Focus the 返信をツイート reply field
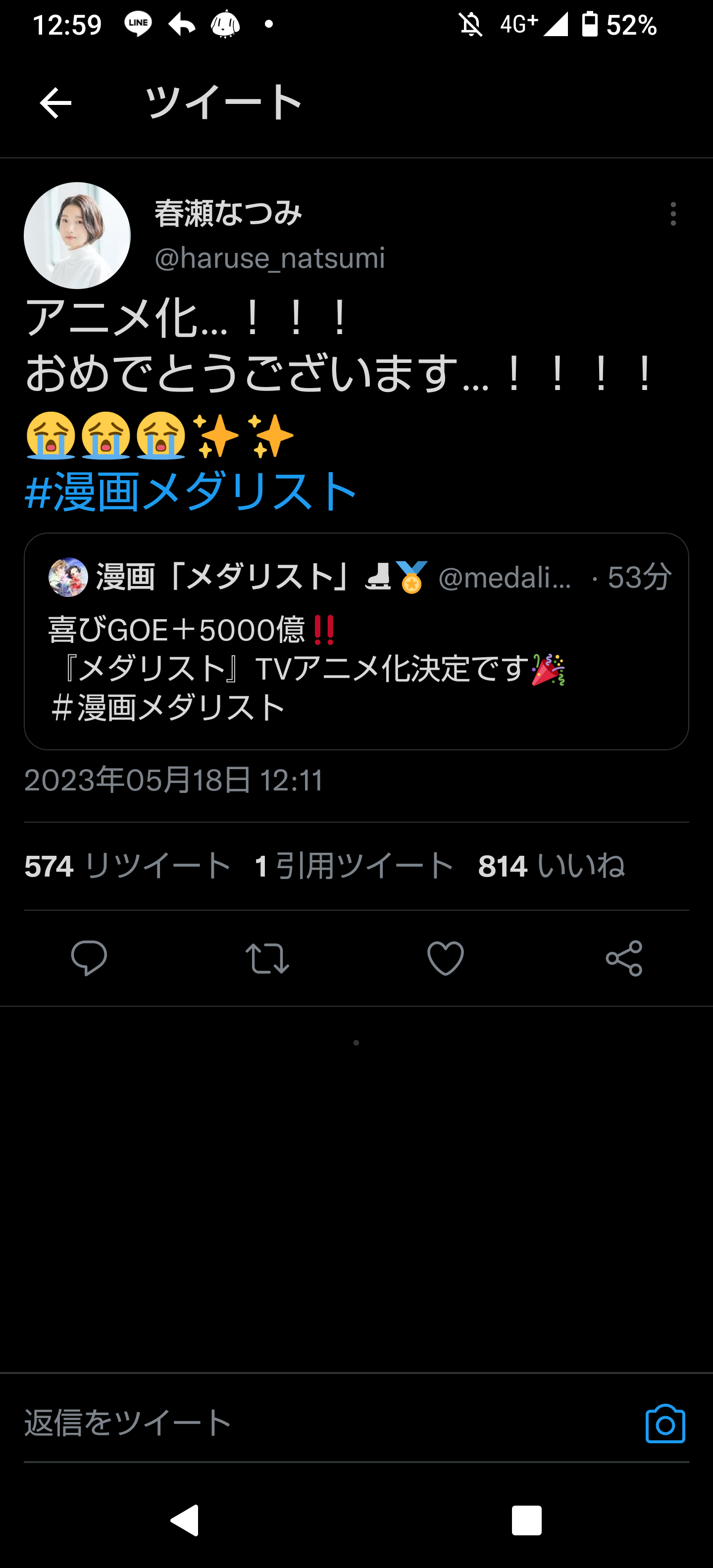Viewport: 713px width, 1568px height. click(305, 1423)
